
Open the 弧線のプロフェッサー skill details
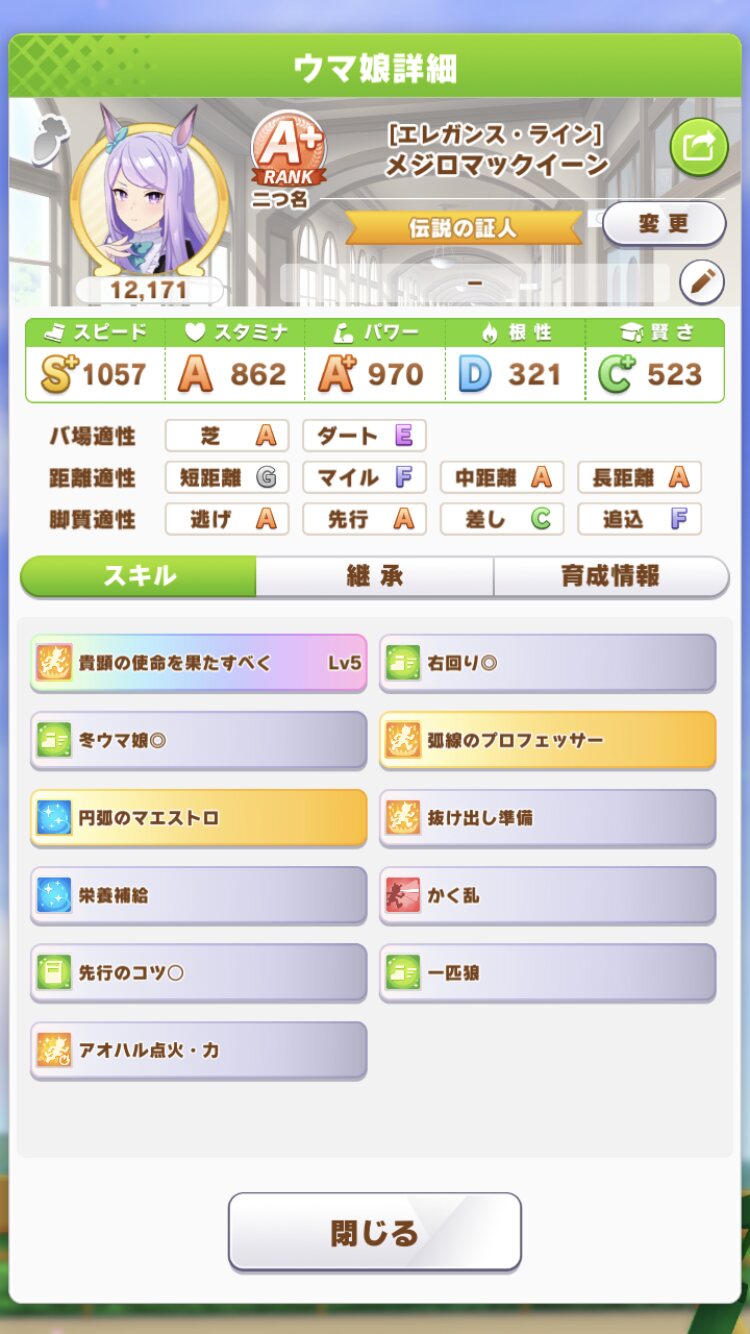pos(547,740)
